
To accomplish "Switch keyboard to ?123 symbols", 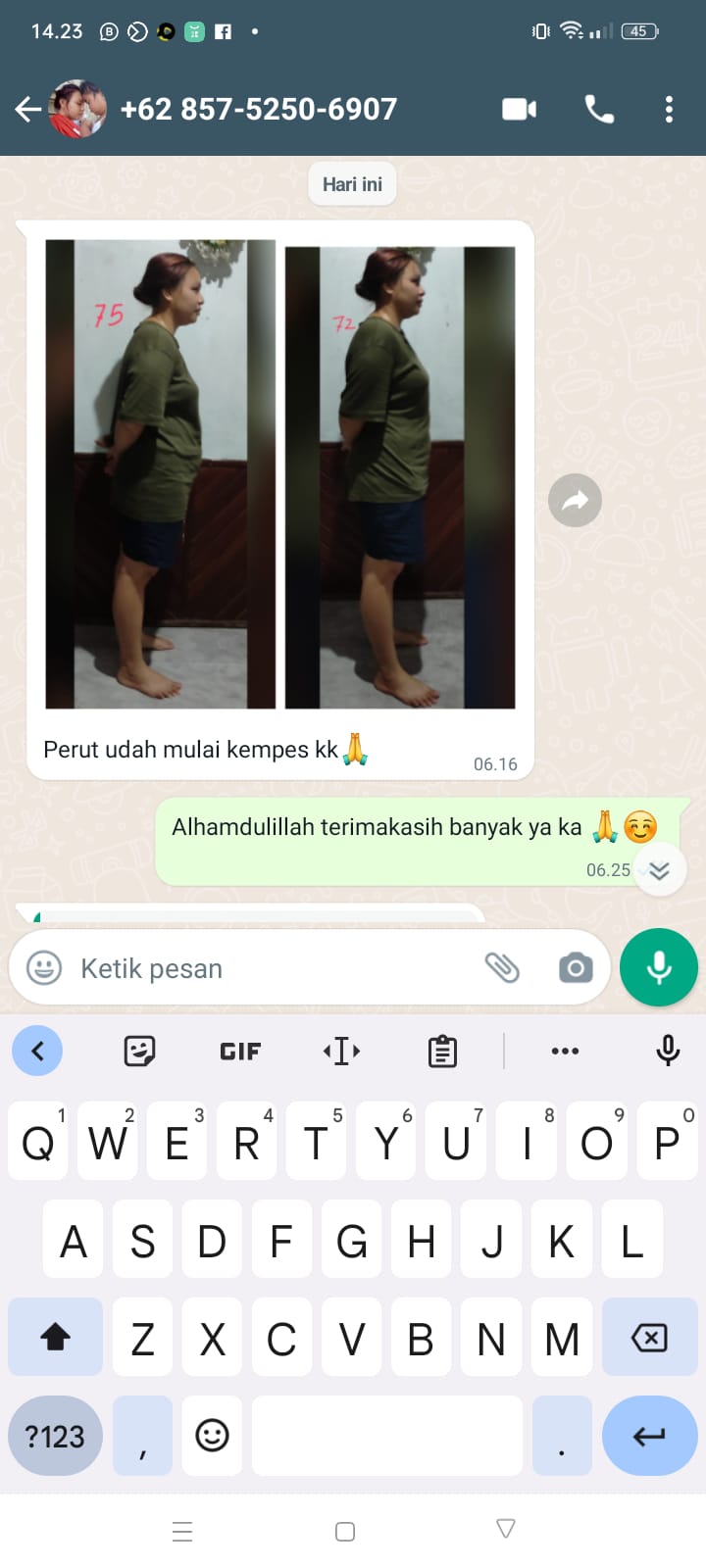I will [x=55, y=1436].
